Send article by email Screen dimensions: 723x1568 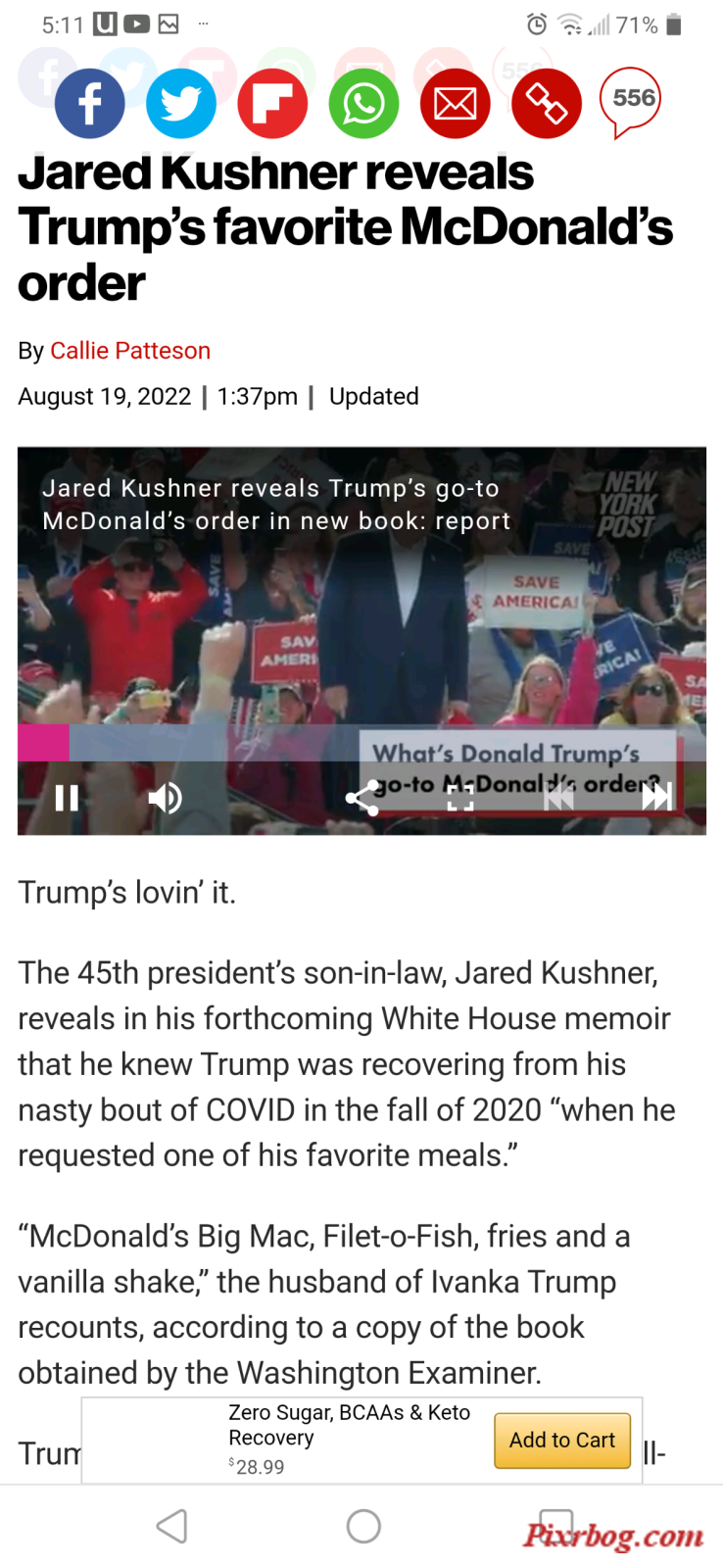[455, 104]
